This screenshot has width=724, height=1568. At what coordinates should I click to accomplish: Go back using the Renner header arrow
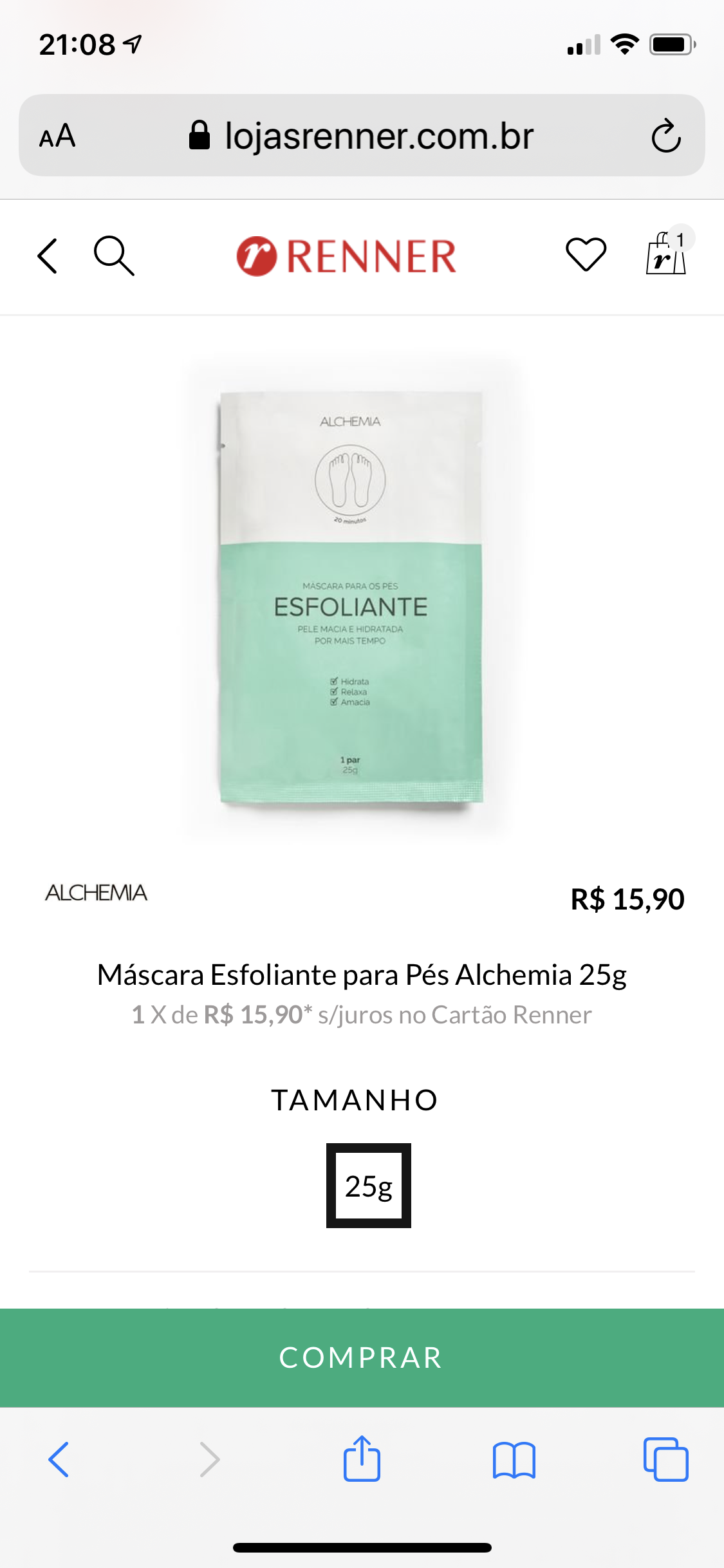(x=48, y=256)
